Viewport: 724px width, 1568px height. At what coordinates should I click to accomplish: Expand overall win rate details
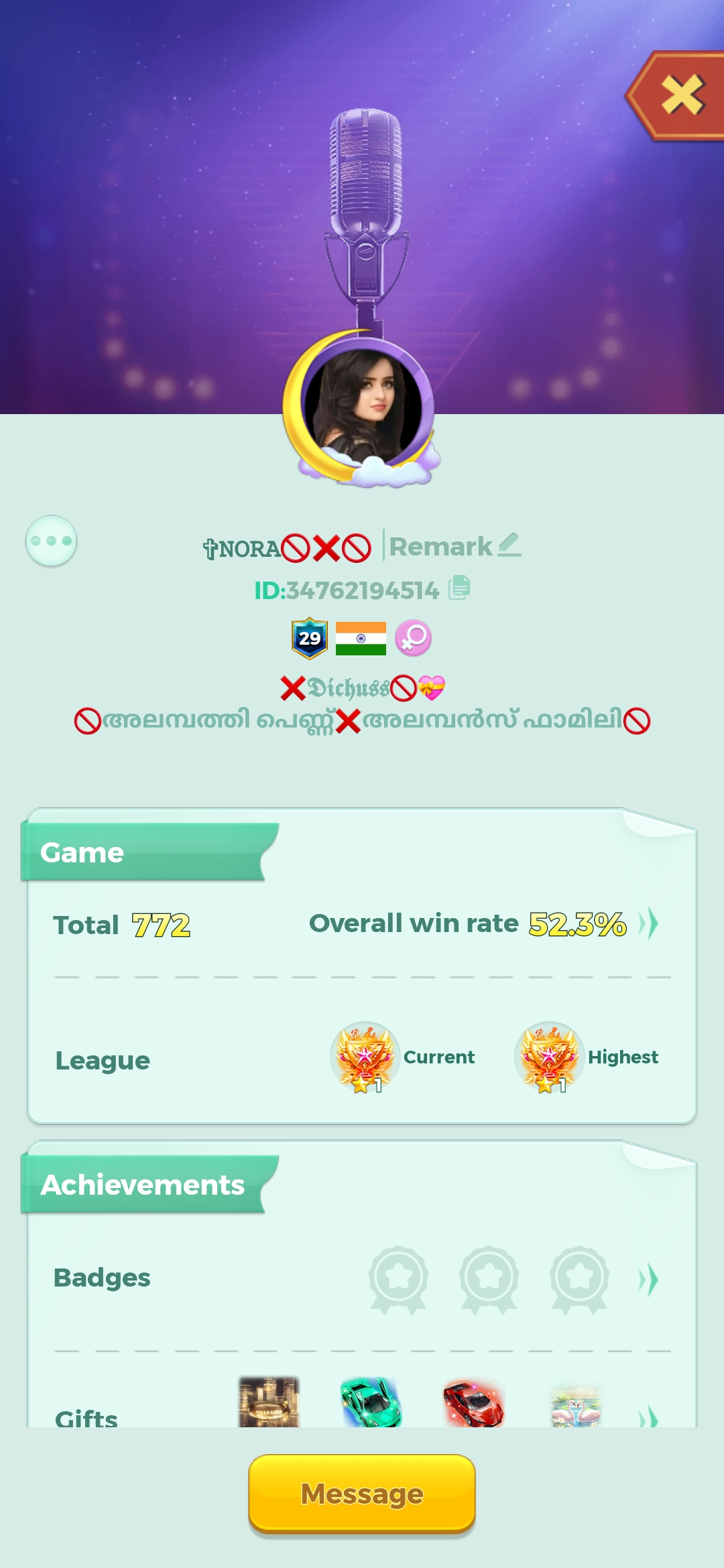pos(648,924)
